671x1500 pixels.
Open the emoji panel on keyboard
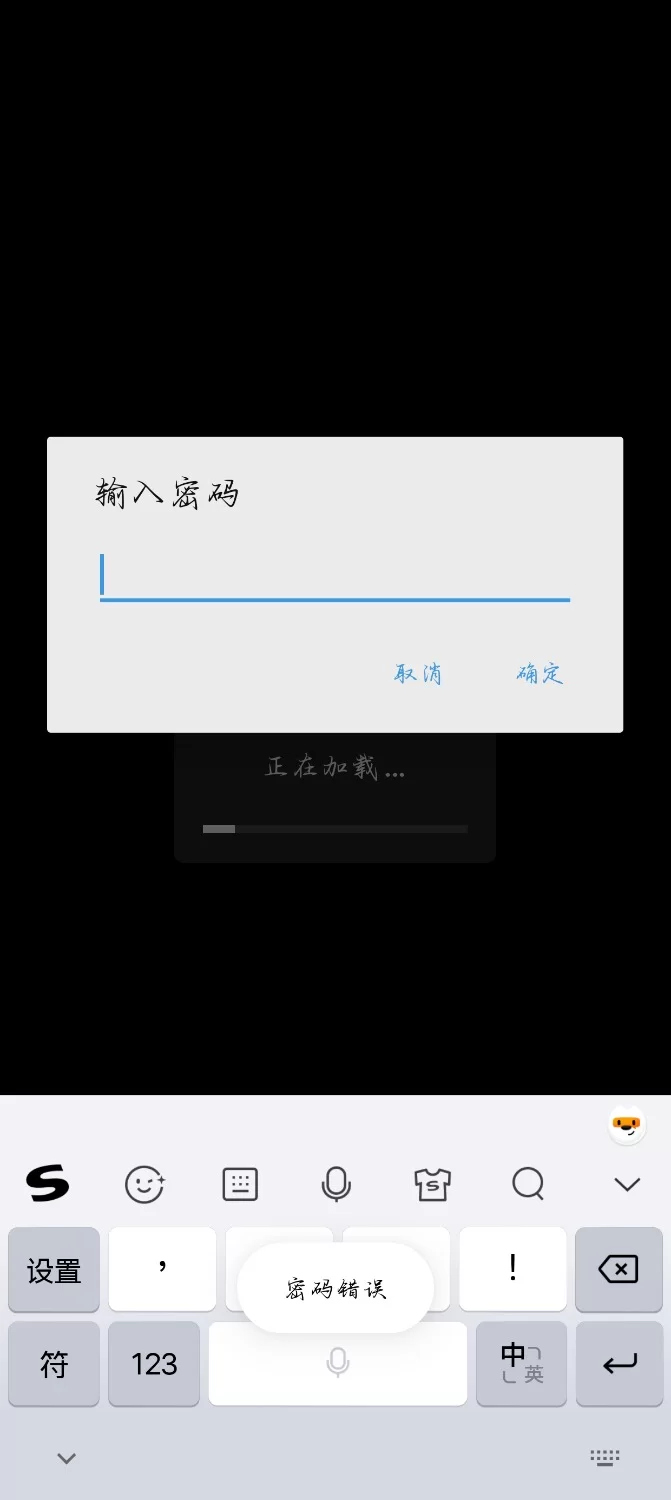pyautogui.click(x=144, y=1185)
